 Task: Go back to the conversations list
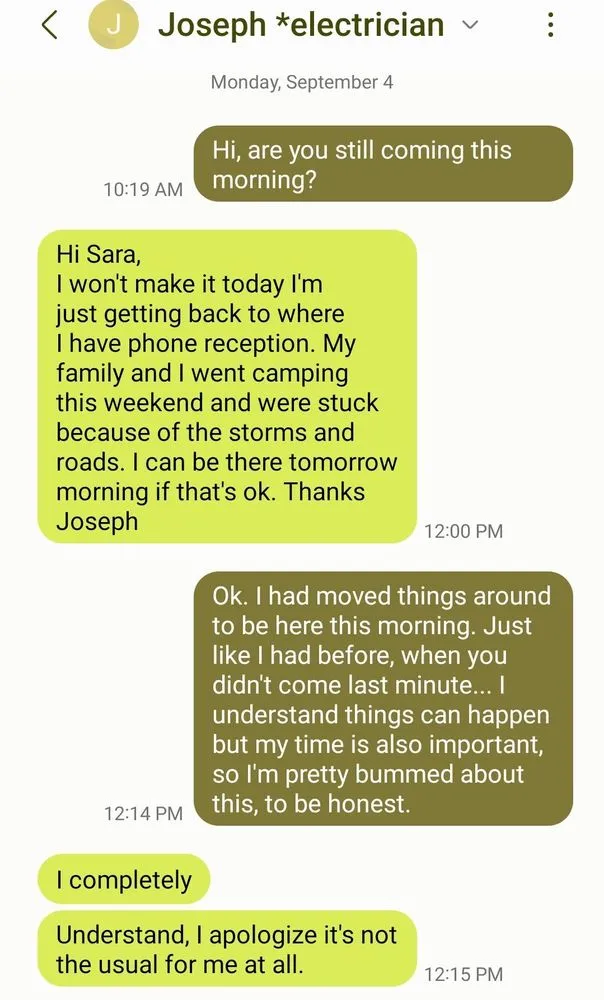click(49, 26)
